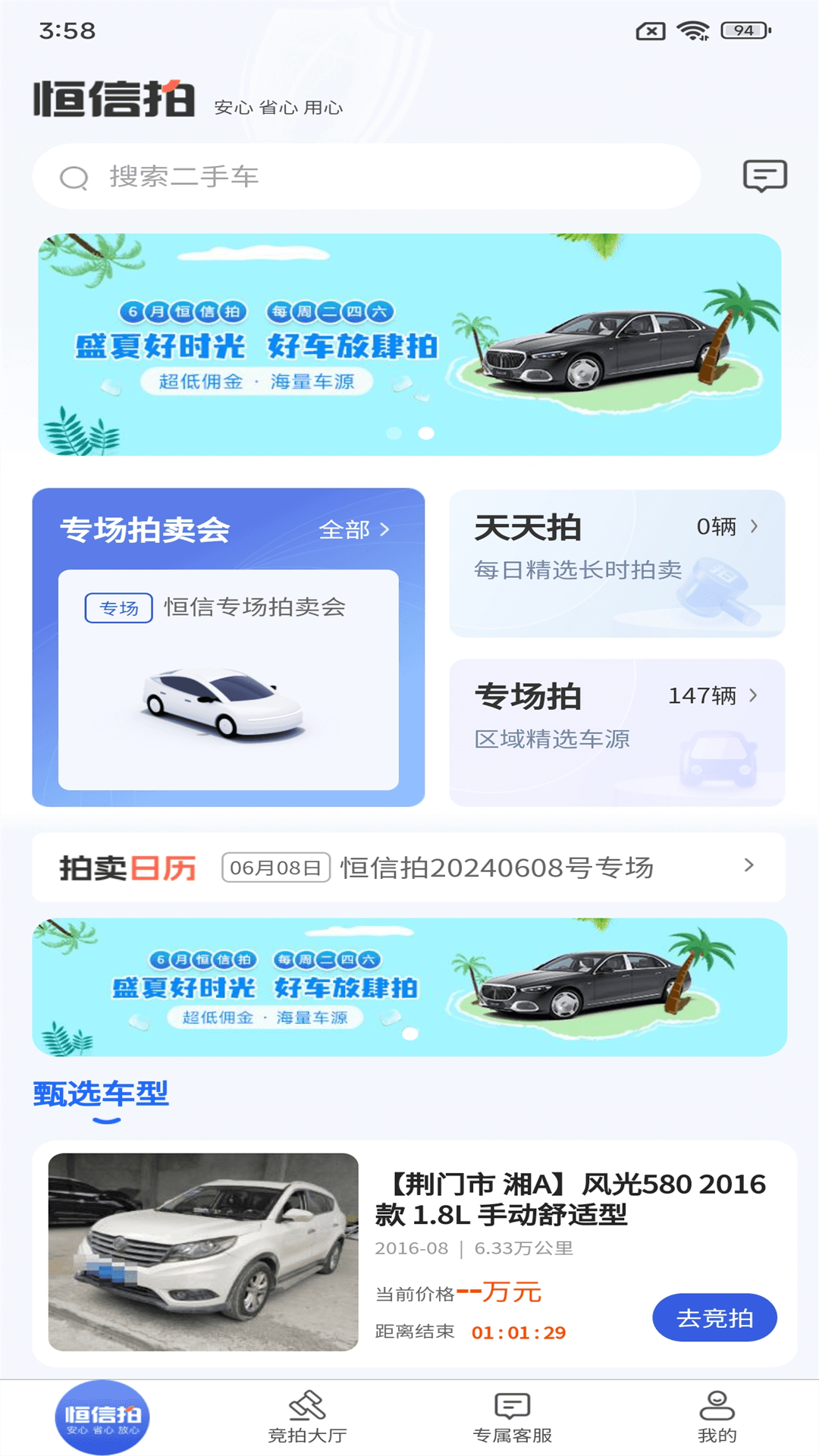Go to 恒信拍 home tab
This screenshot has width=819, height=1456.
click(x=102, y=1417)
